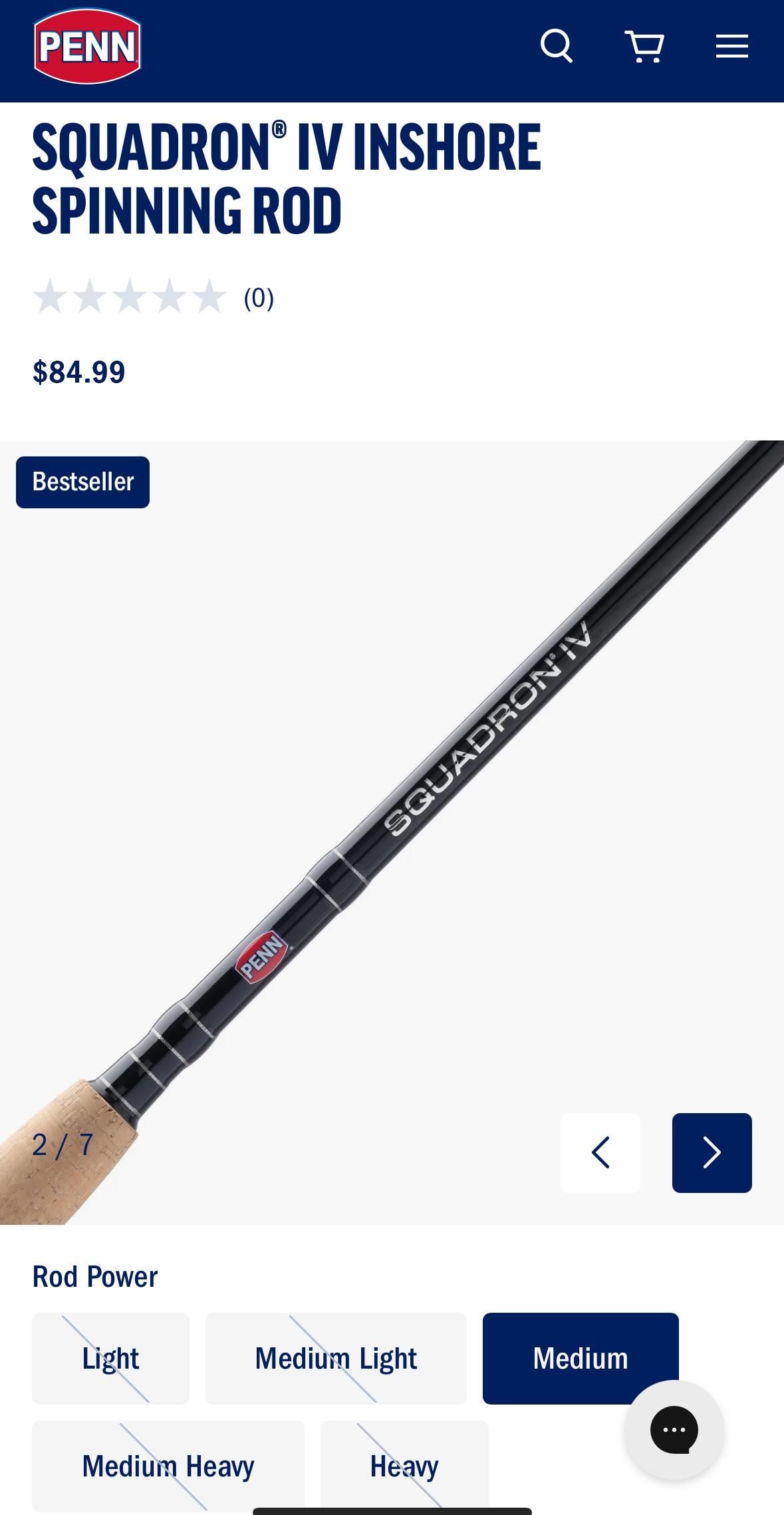
Task: Choose Heavy rod power
Action: coord(404,1465)
